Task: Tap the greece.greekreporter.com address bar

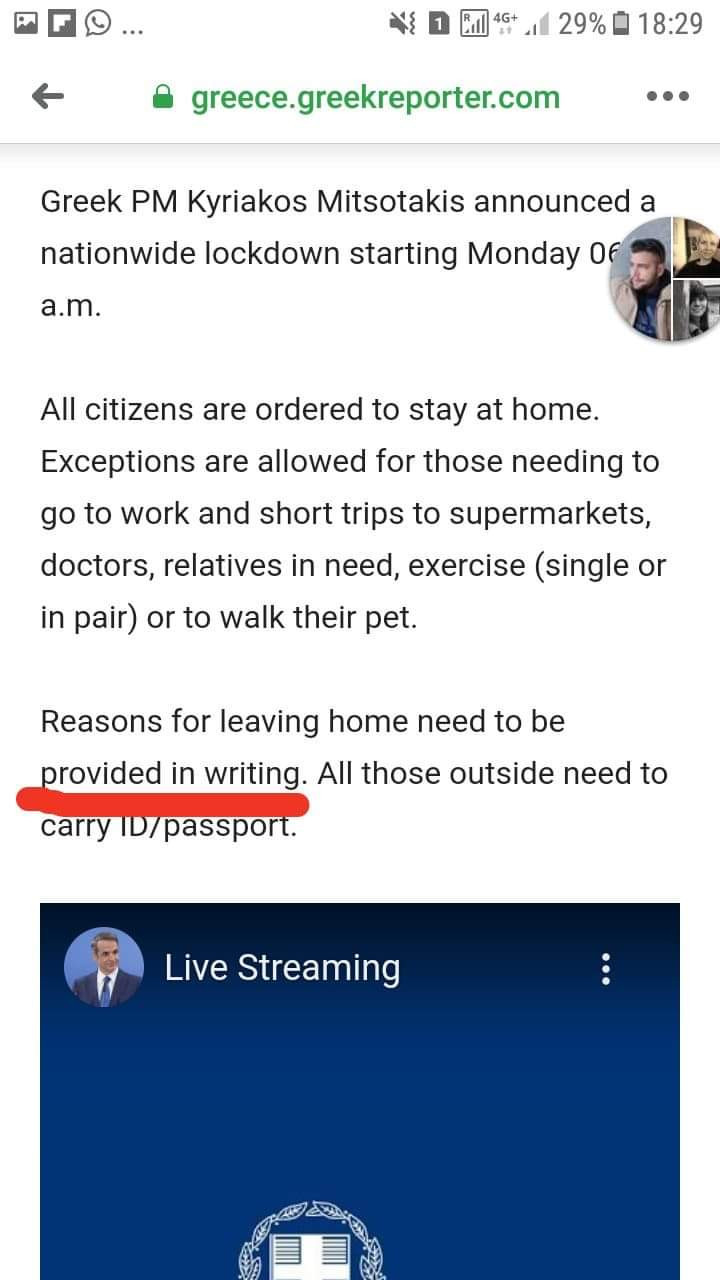Action: click(355, 97)
